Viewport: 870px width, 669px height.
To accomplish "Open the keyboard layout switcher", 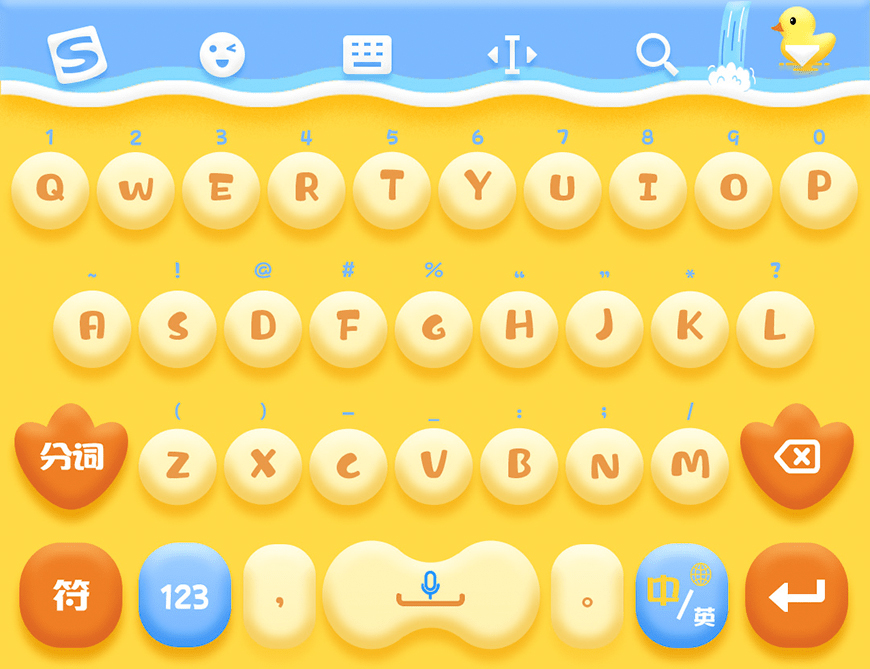I will (367, 55).
